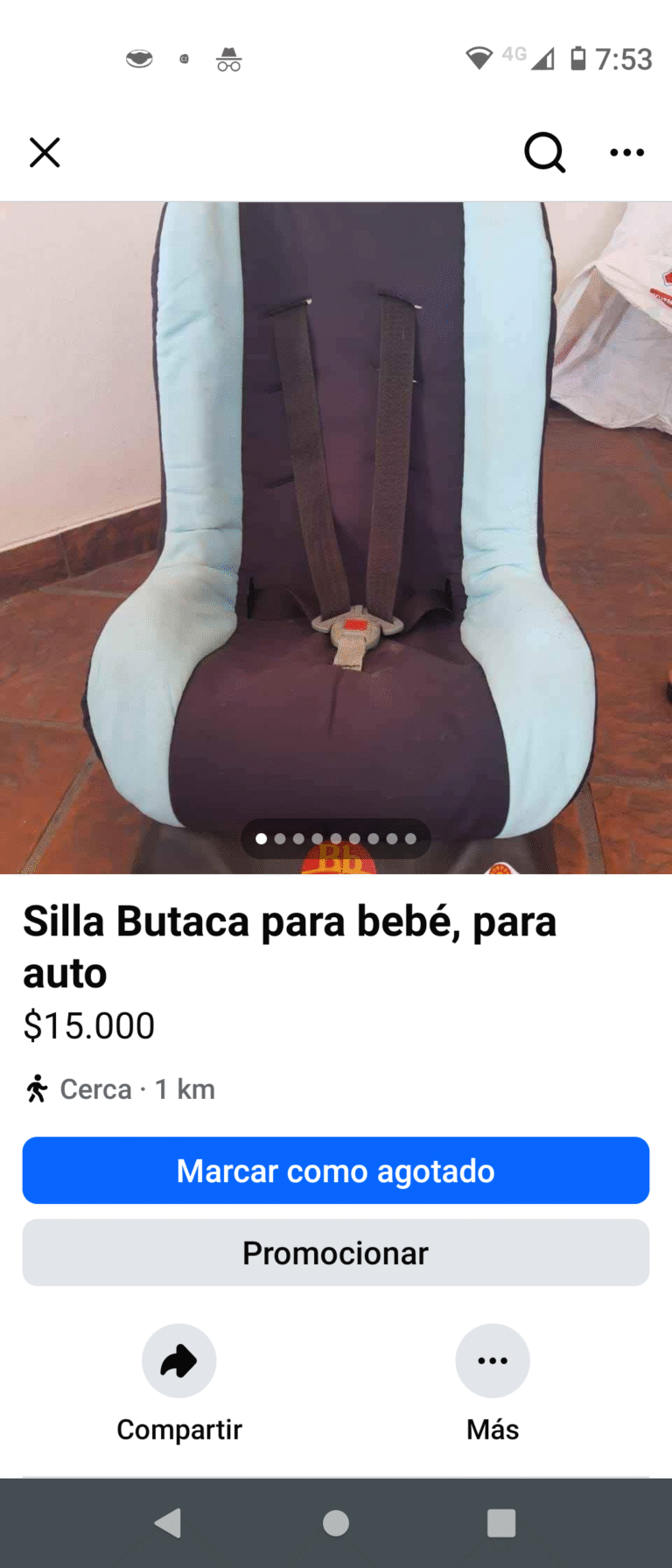Tap Marcar como agotado button
672x1568 pixels.
336,1171
